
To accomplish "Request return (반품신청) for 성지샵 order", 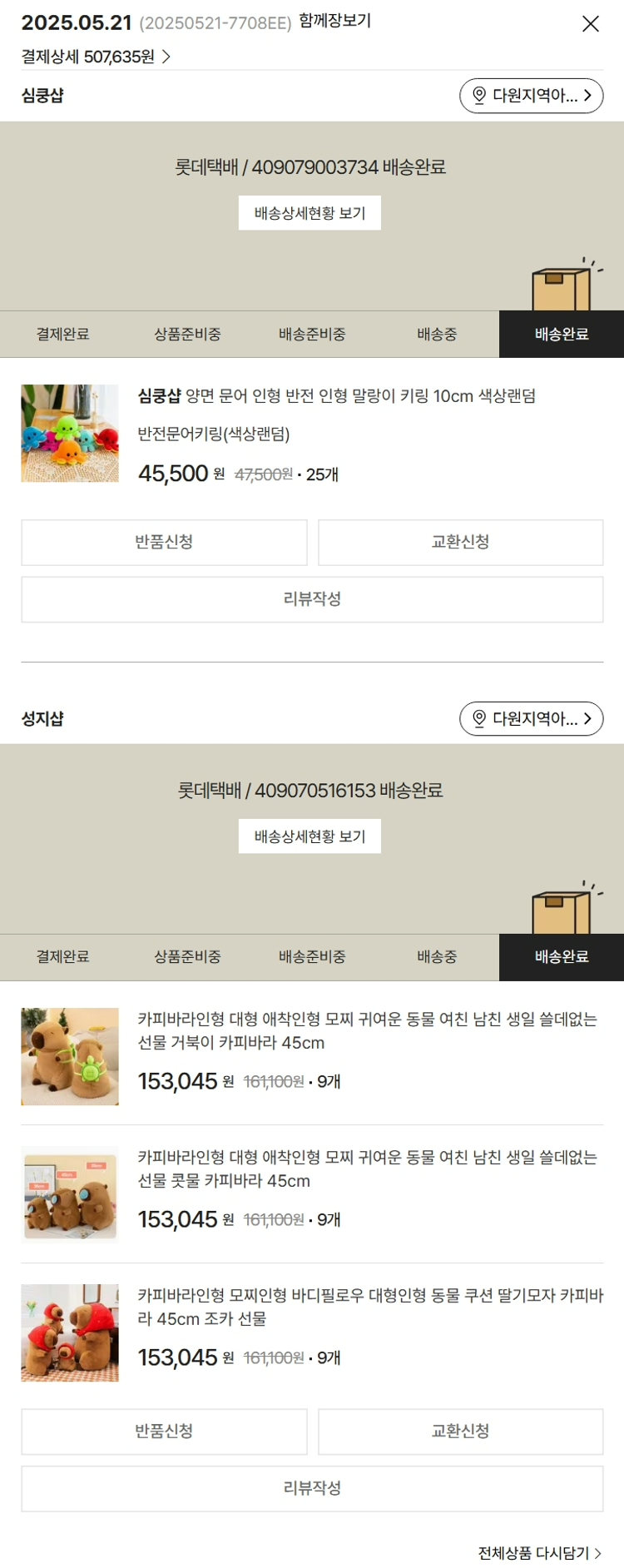I will point(164,1431).
